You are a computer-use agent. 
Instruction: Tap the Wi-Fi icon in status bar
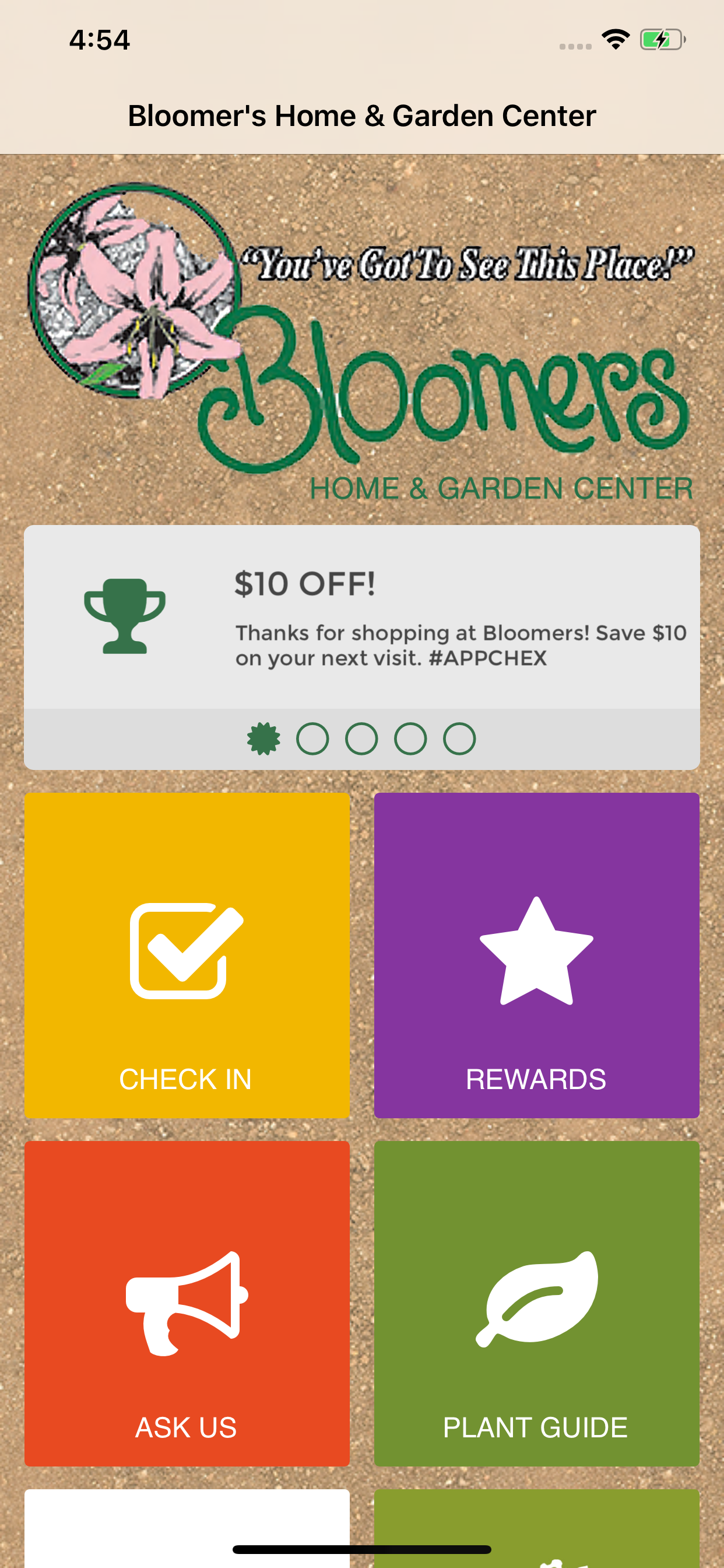pos(616,39)
